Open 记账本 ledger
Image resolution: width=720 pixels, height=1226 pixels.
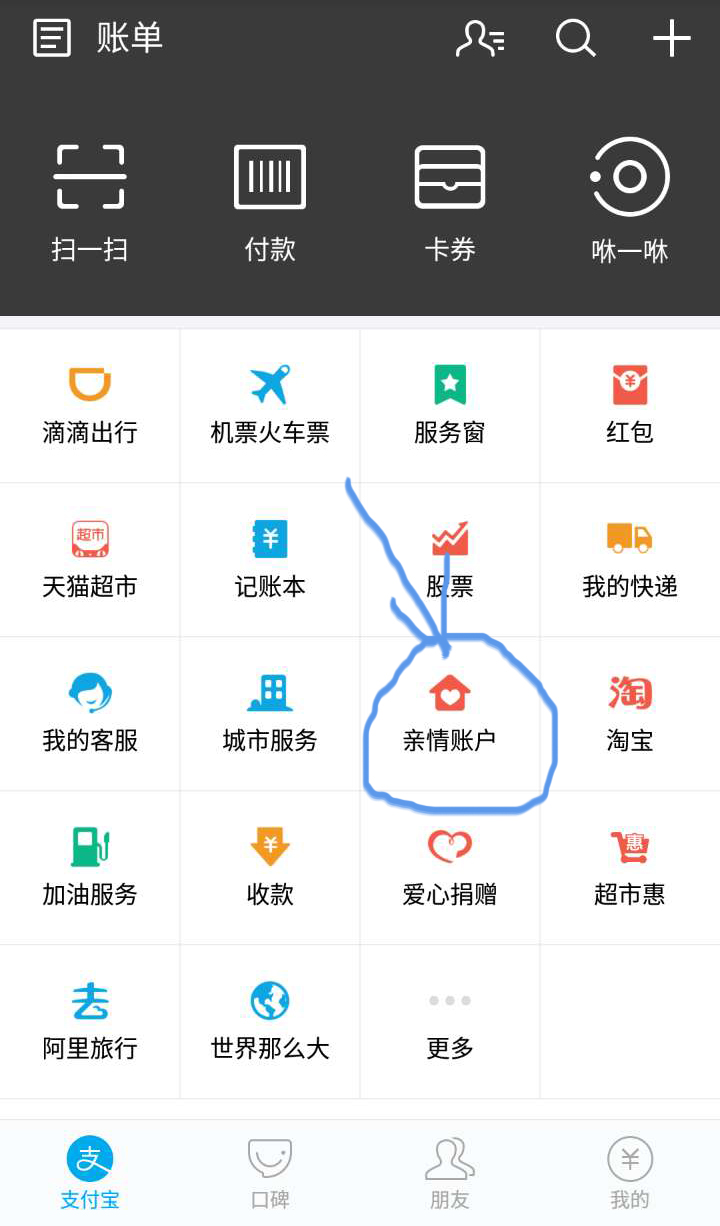tap(270, 560)
